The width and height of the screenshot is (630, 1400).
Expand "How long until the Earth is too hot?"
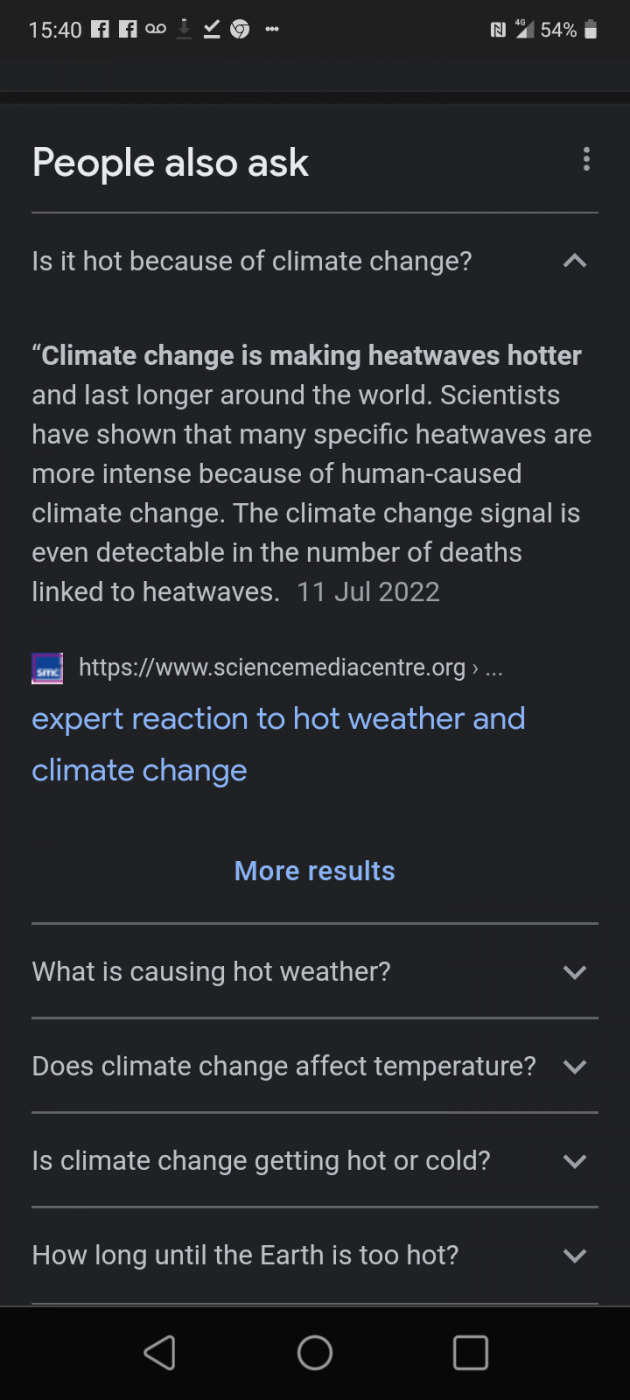(314, 1255)
